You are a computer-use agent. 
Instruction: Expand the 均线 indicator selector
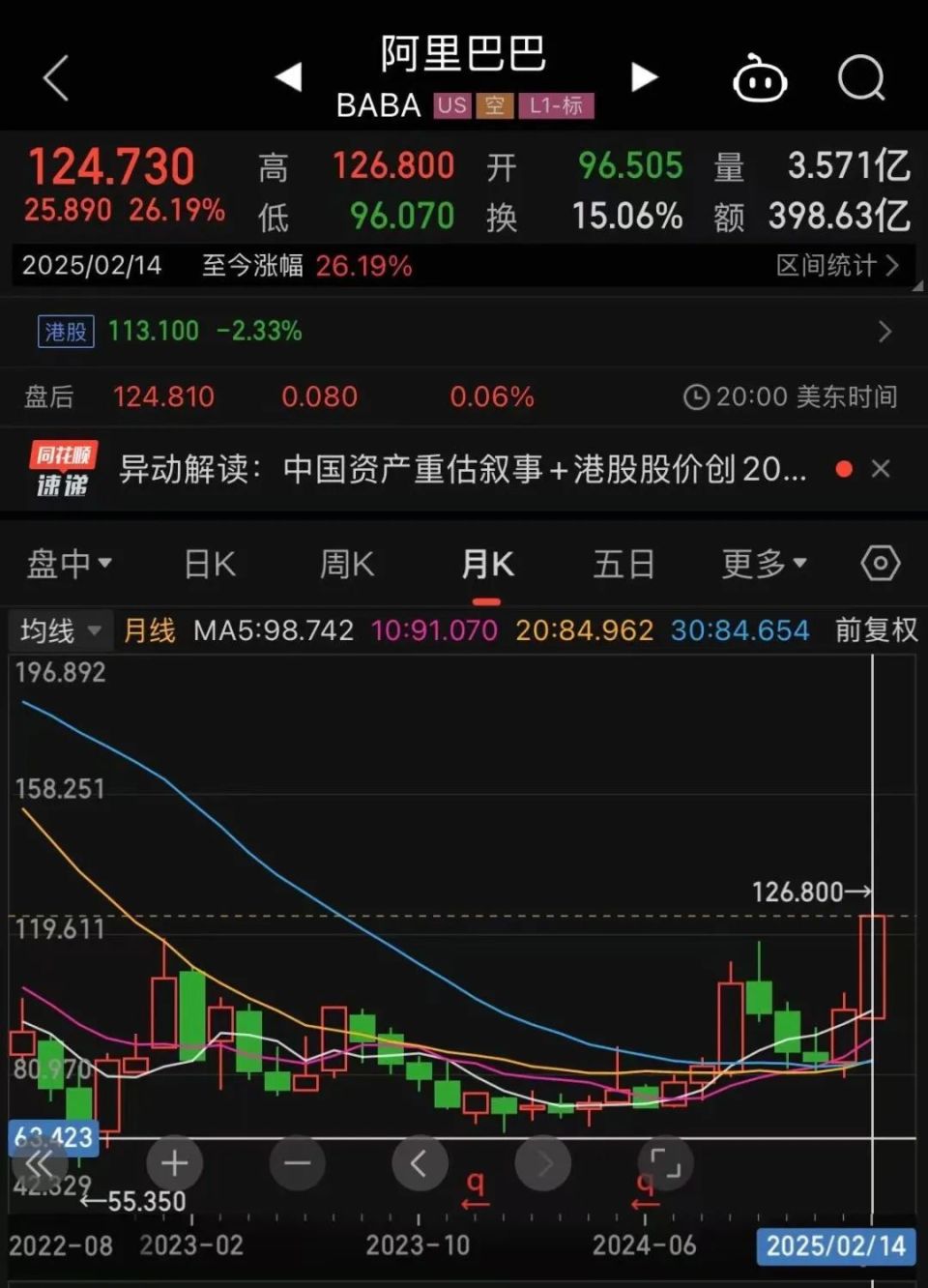pos(60,629)
